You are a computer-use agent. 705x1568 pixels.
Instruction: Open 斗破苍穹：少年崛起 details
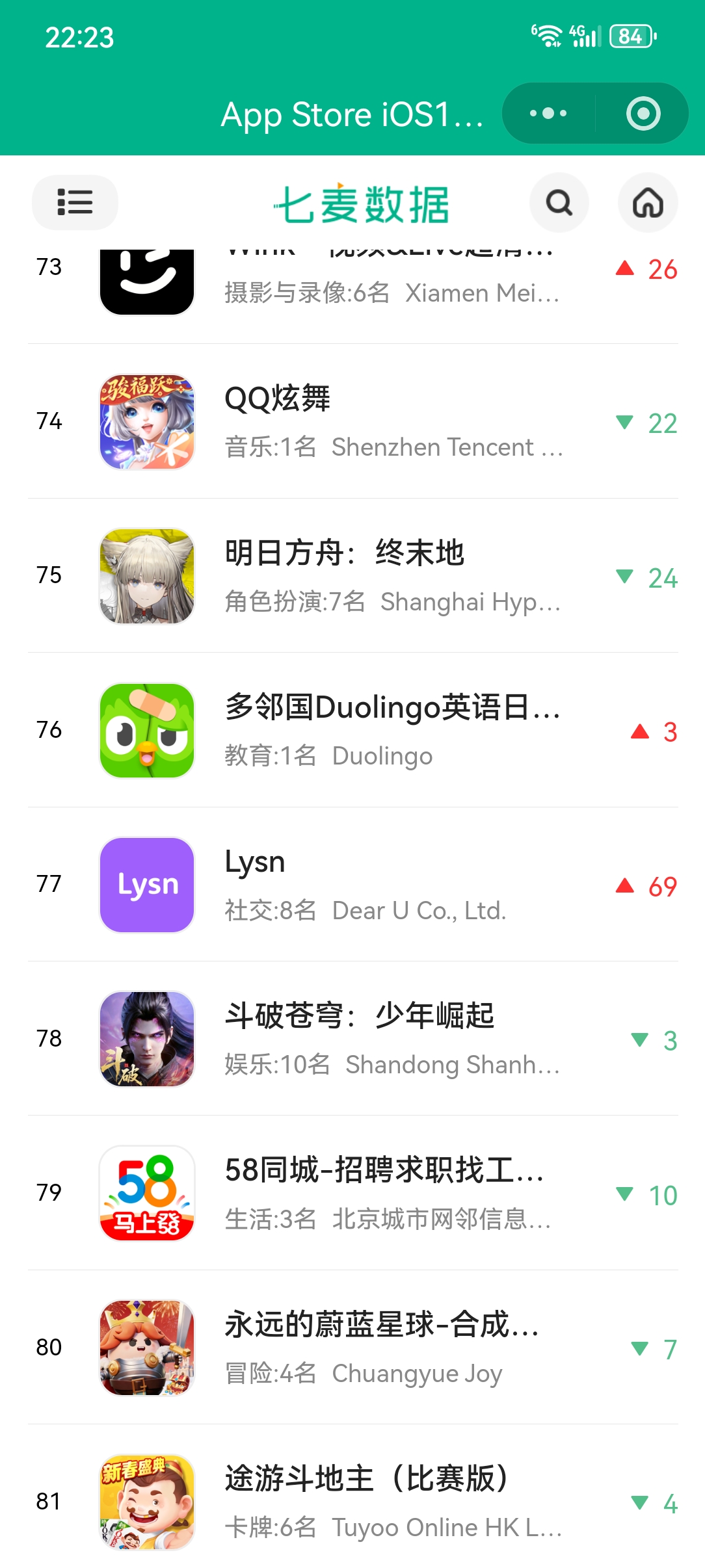[352, 1038]
